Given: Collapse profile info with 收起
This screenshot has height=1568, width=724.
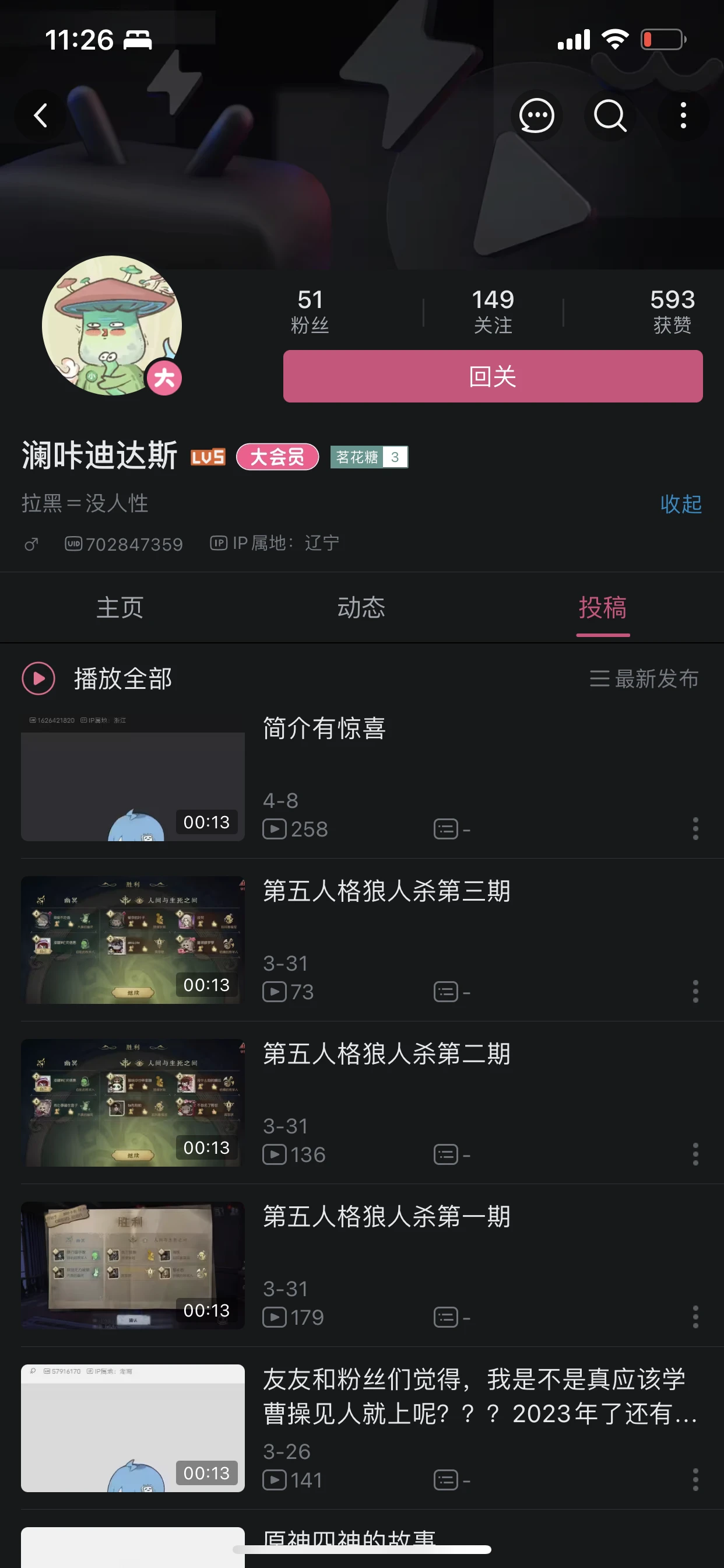Looking at the screenshot, I should coord(681,503).
